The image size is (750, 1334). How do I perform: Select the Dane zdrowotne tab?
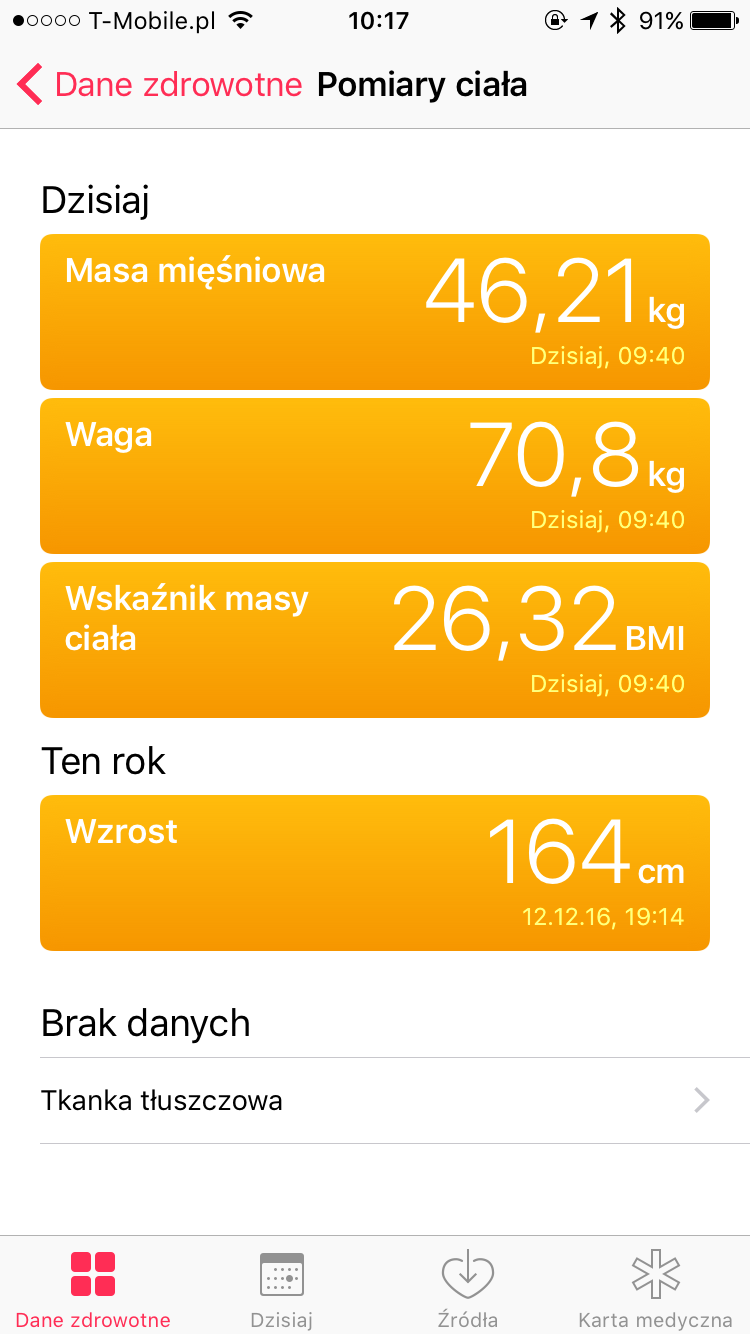pyautogui.click(x=93, y=1290)
